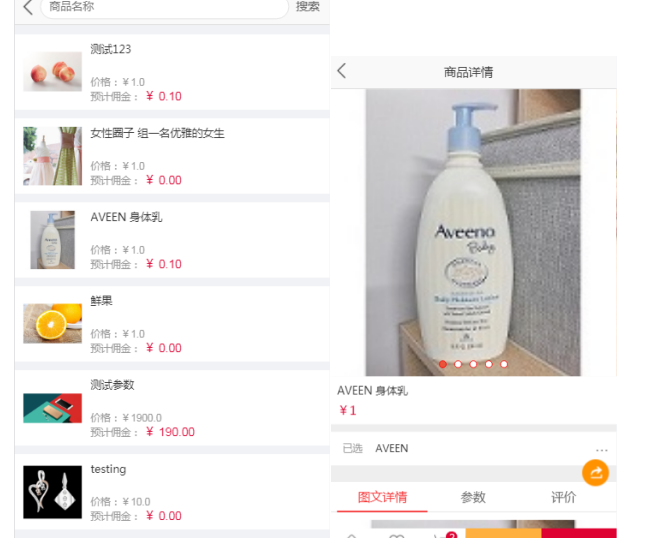Open 女性圈子 组一名优雅的女生 item
Image resolution: width=652 pixels, height=547 pixels.
point(170,156)
